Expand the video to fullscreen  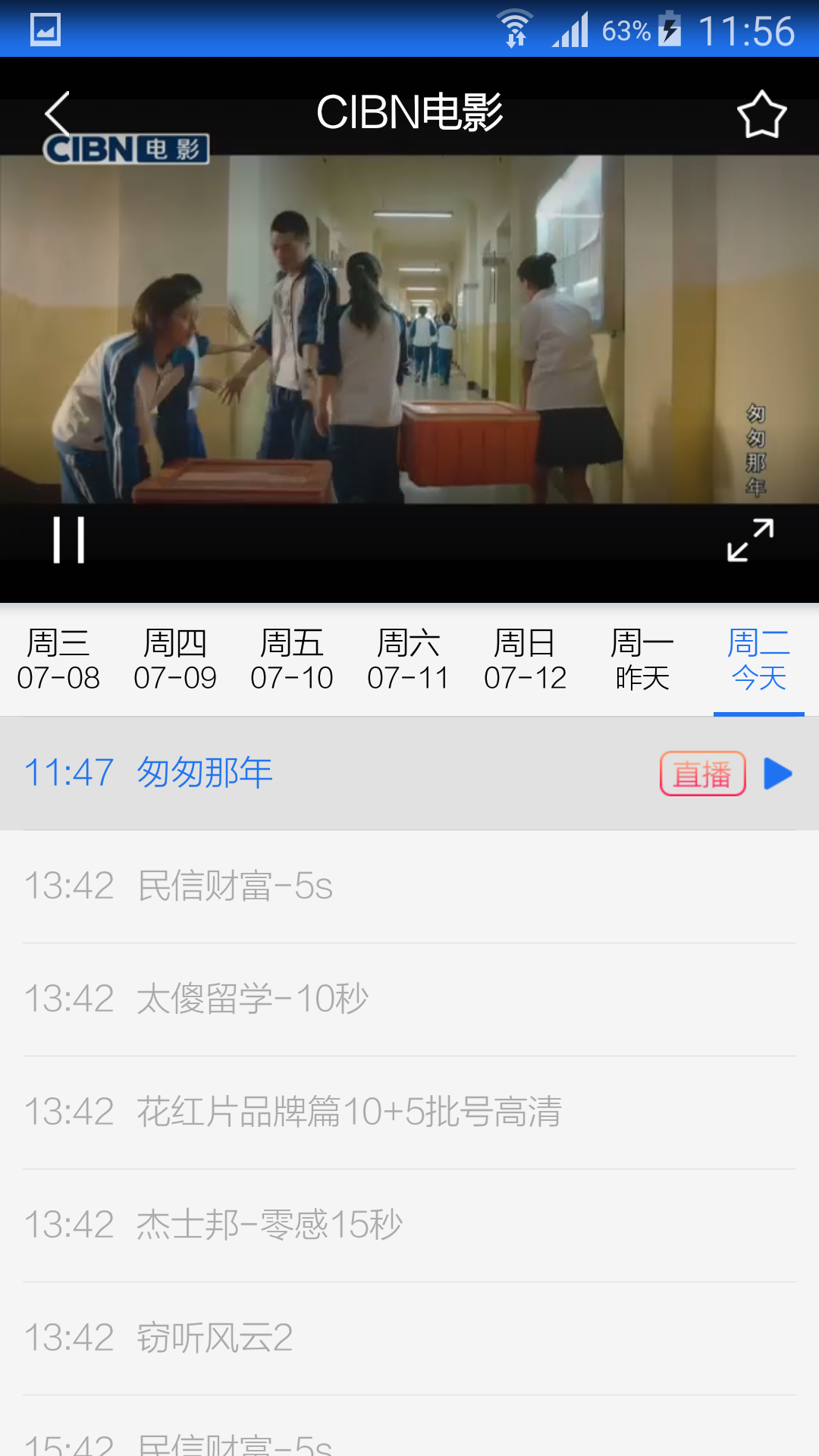click(x=750, y=541)
